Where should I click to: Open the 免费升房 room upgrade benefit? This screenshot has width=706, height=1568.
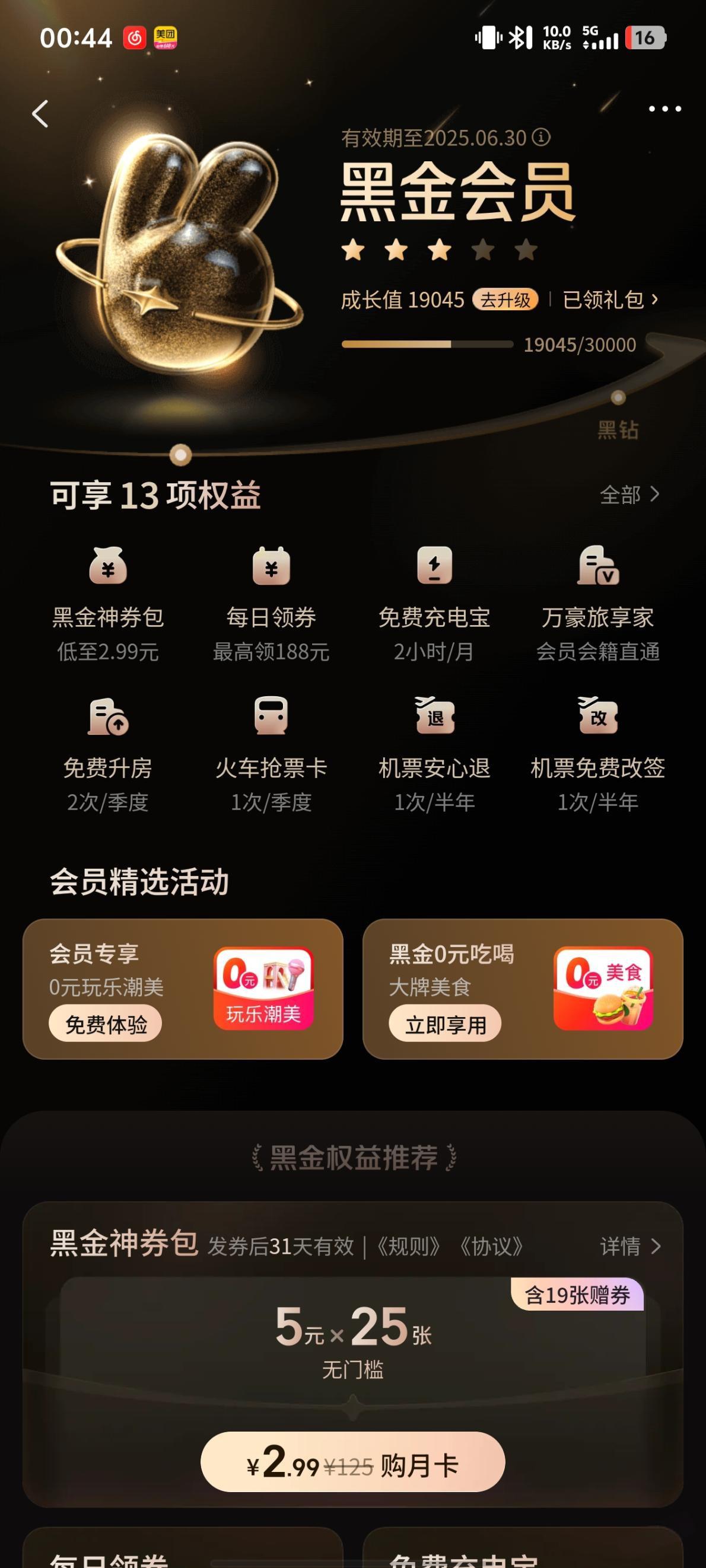(108, 753)
